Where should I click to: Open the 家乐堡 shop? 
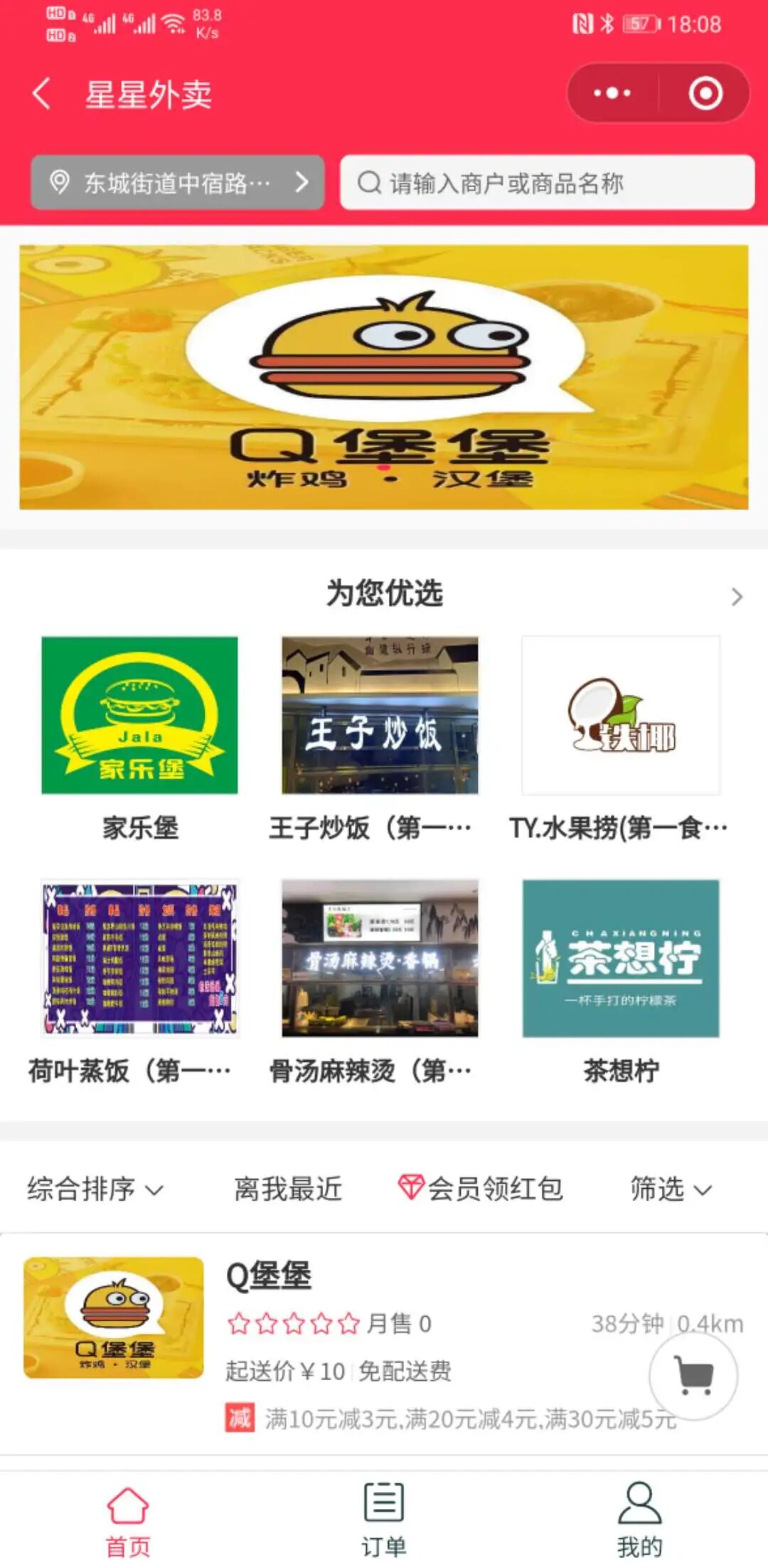coord(140,716)
